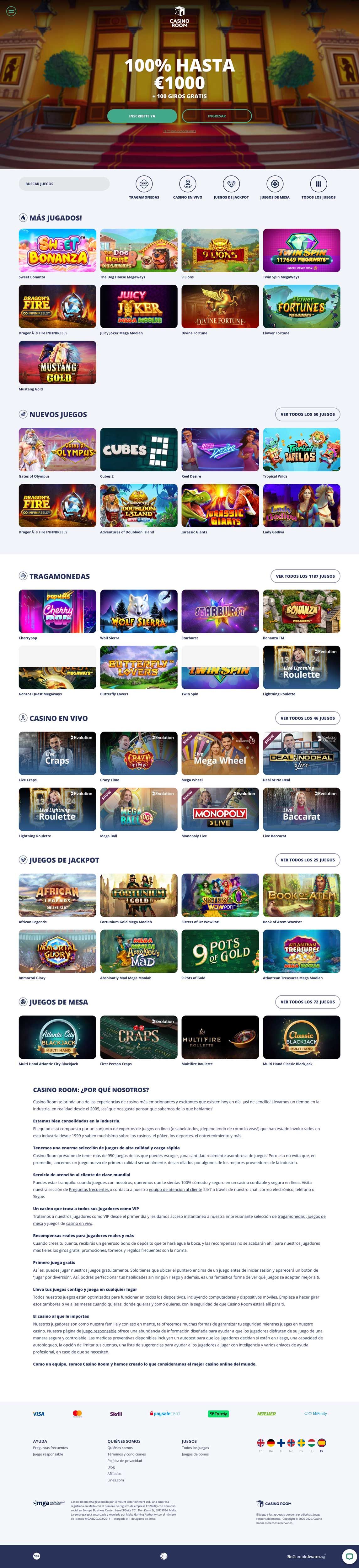Open the live chat bubble

(x=349, y=1556)
